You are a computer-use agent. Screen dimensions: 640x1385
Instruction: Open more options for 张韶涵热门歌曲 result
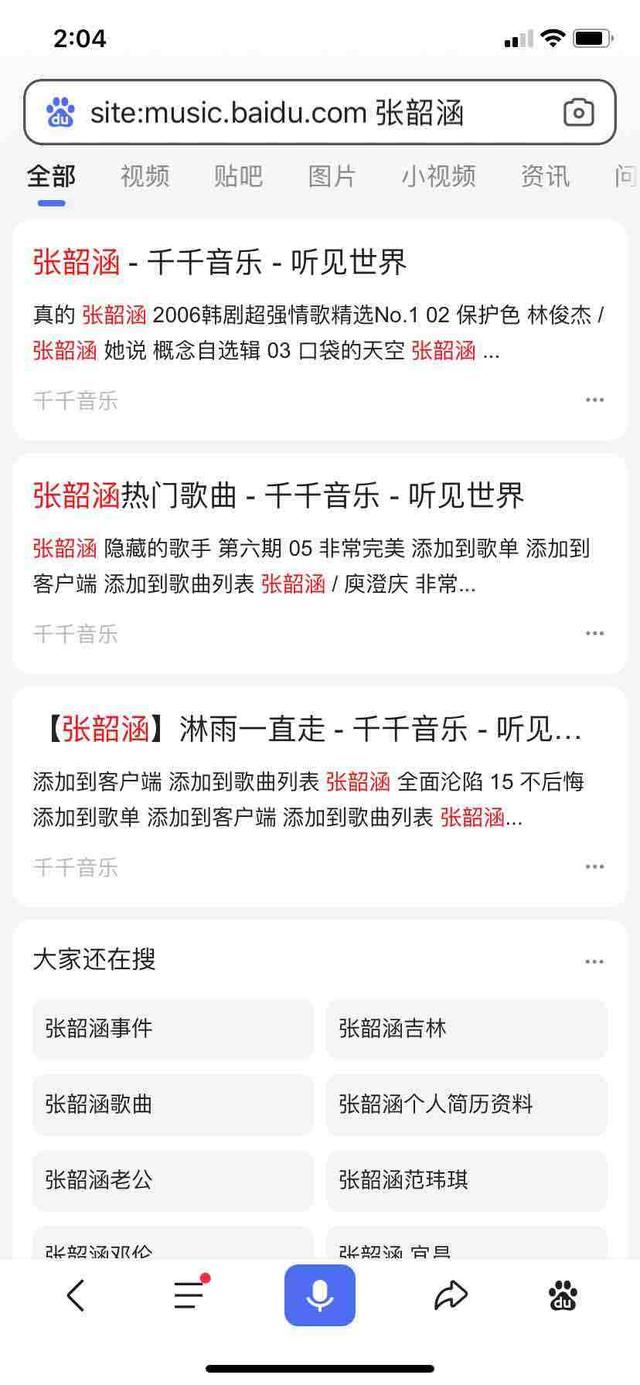point(594,634)
